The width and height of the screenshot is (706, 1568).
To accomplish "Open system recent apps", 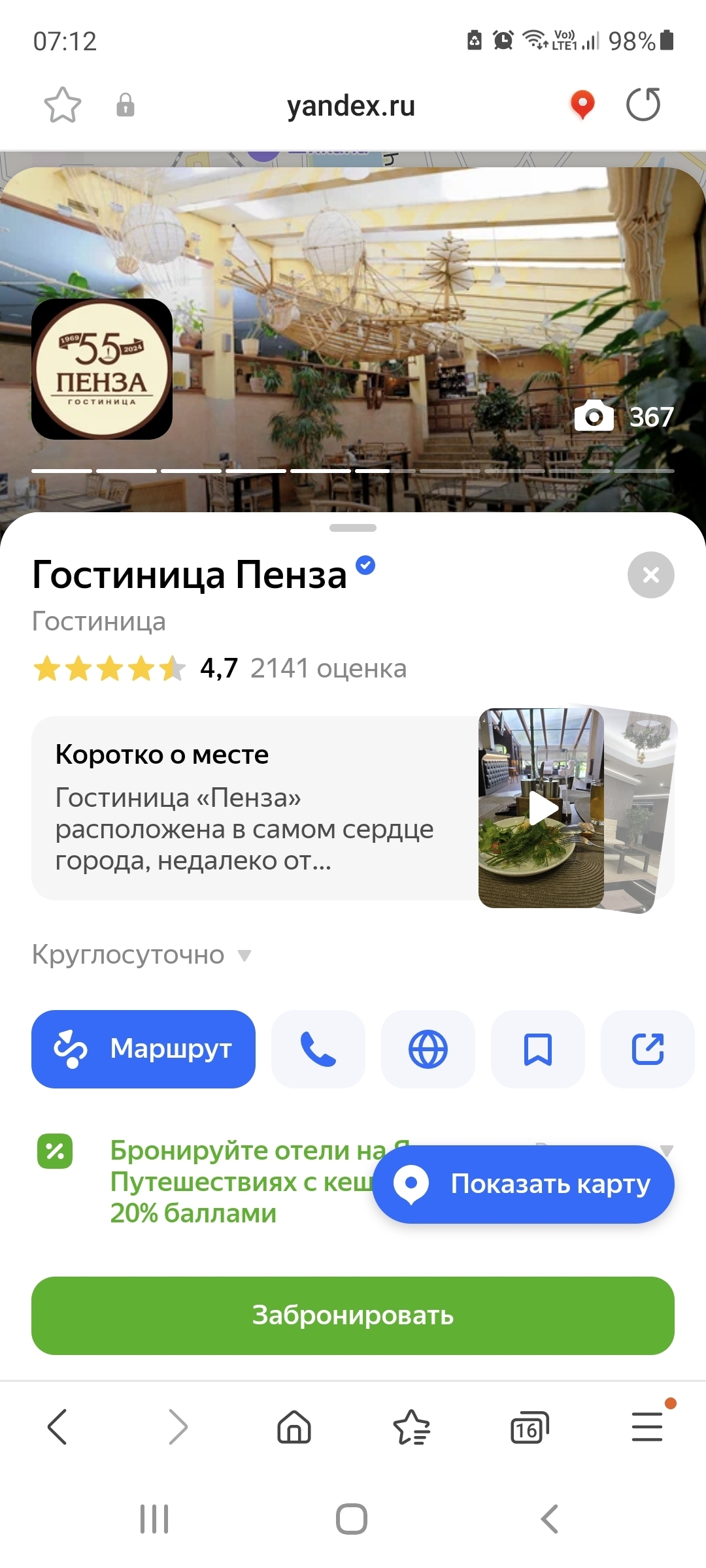I will [154, 1519].
